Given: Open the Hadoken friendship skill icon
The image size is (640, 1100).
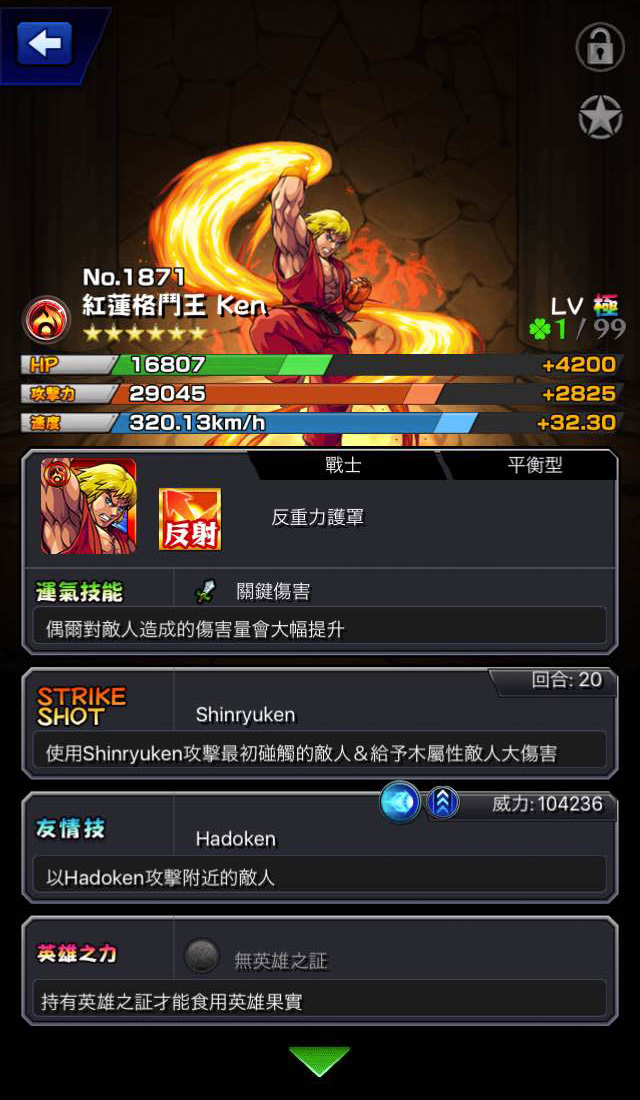Looking at the screenshot, I should 400,803.
